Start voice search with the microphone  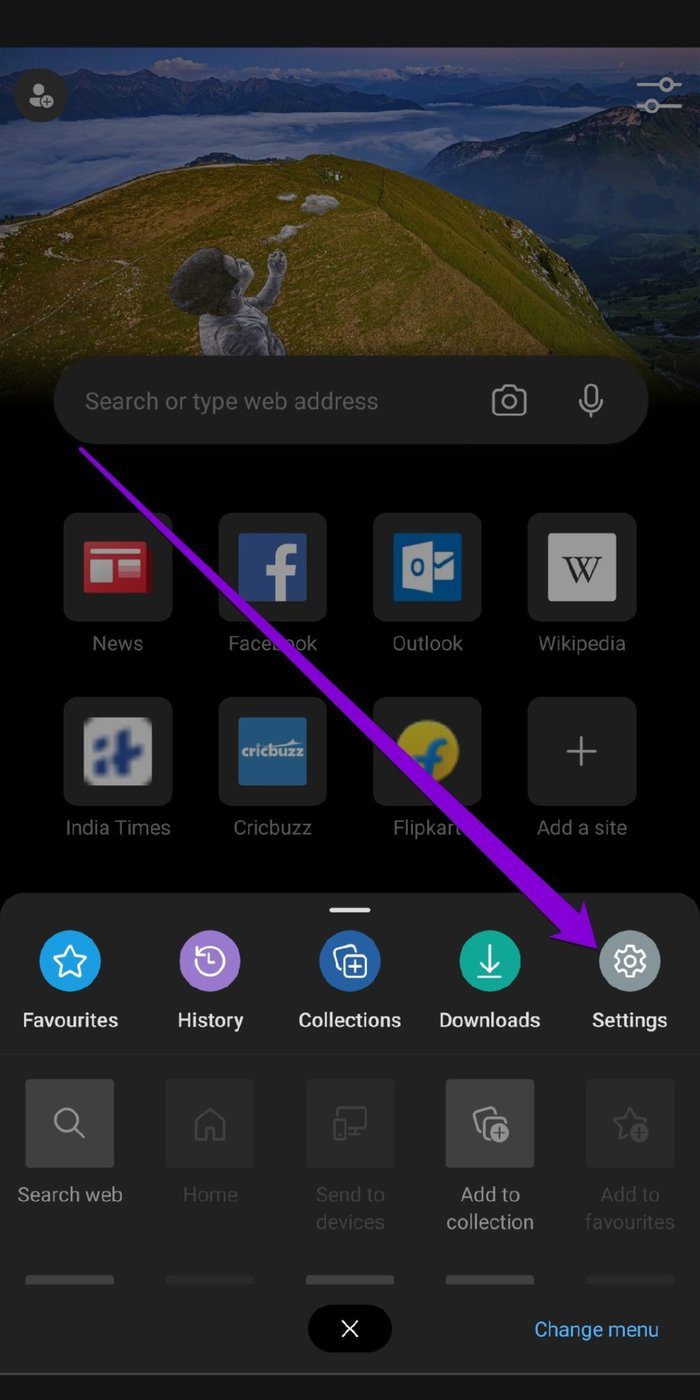coord(591,401)
